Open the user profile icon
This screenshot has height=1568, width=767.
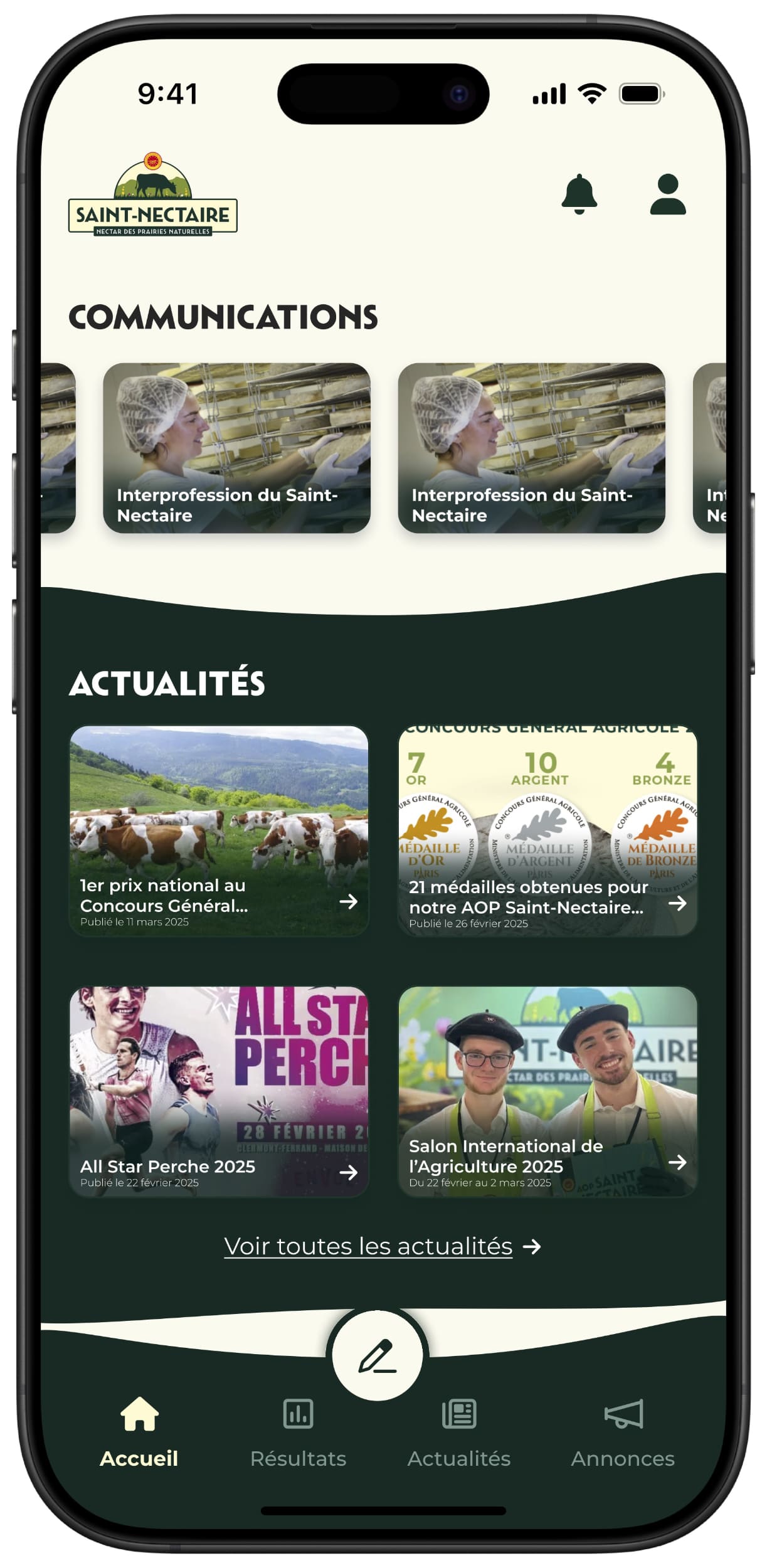(x=668, y=194)
